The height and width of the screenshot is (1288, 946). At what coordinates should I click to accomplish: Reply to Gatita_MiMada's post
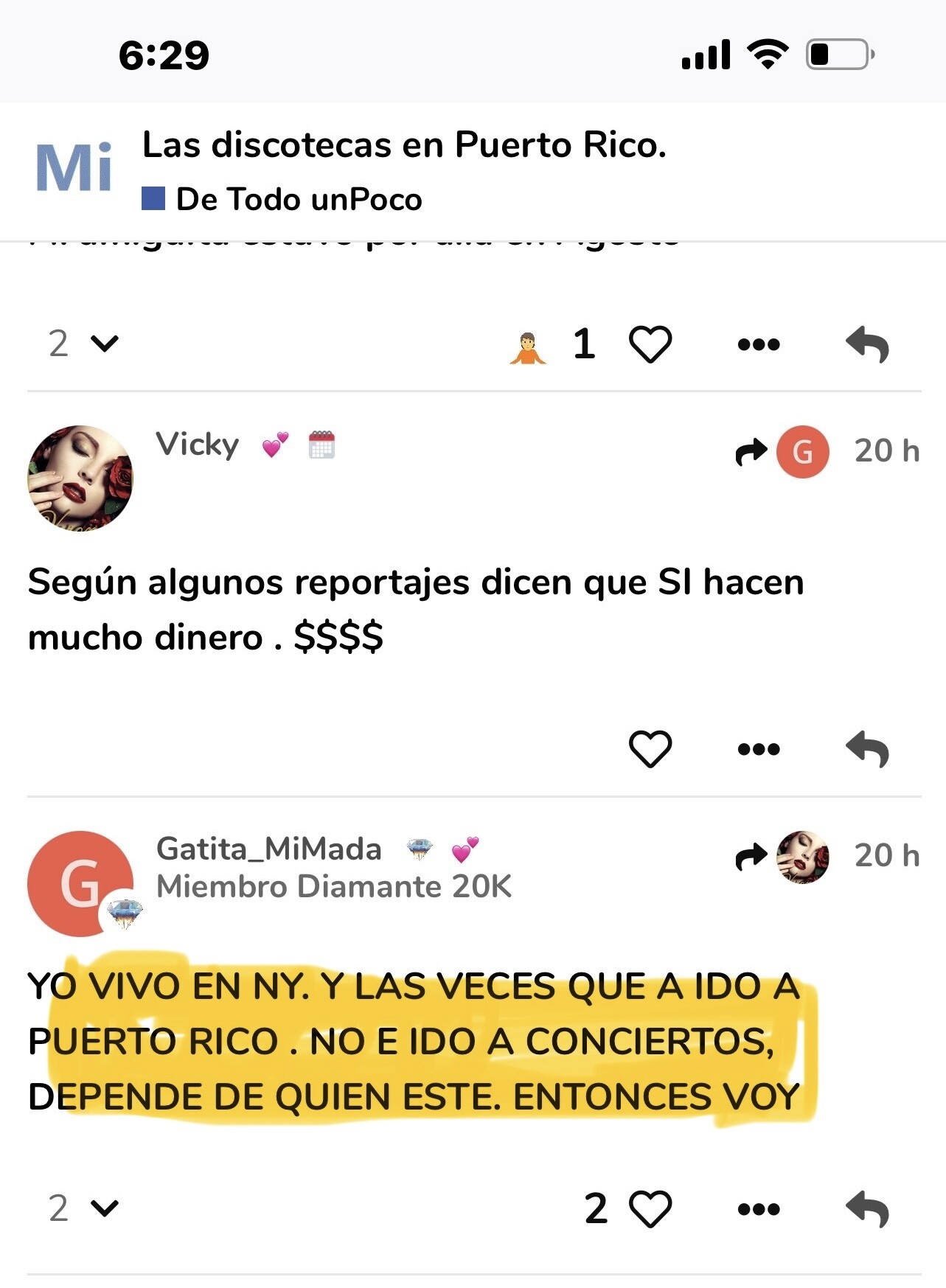[867, 1209]
